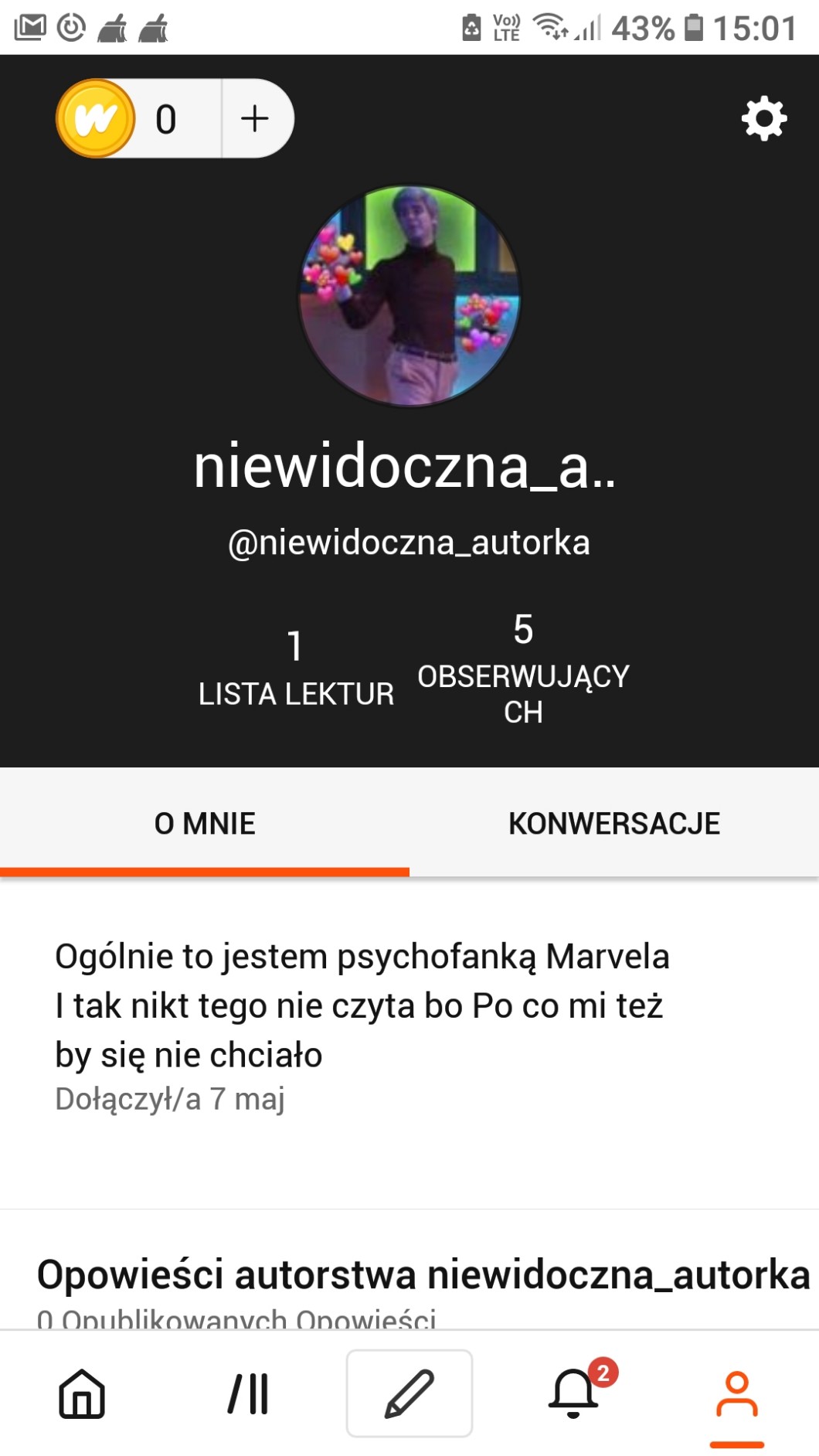Select the O mnie tab
Viewport: 819px width, 1456px height.
coord(205,823)
